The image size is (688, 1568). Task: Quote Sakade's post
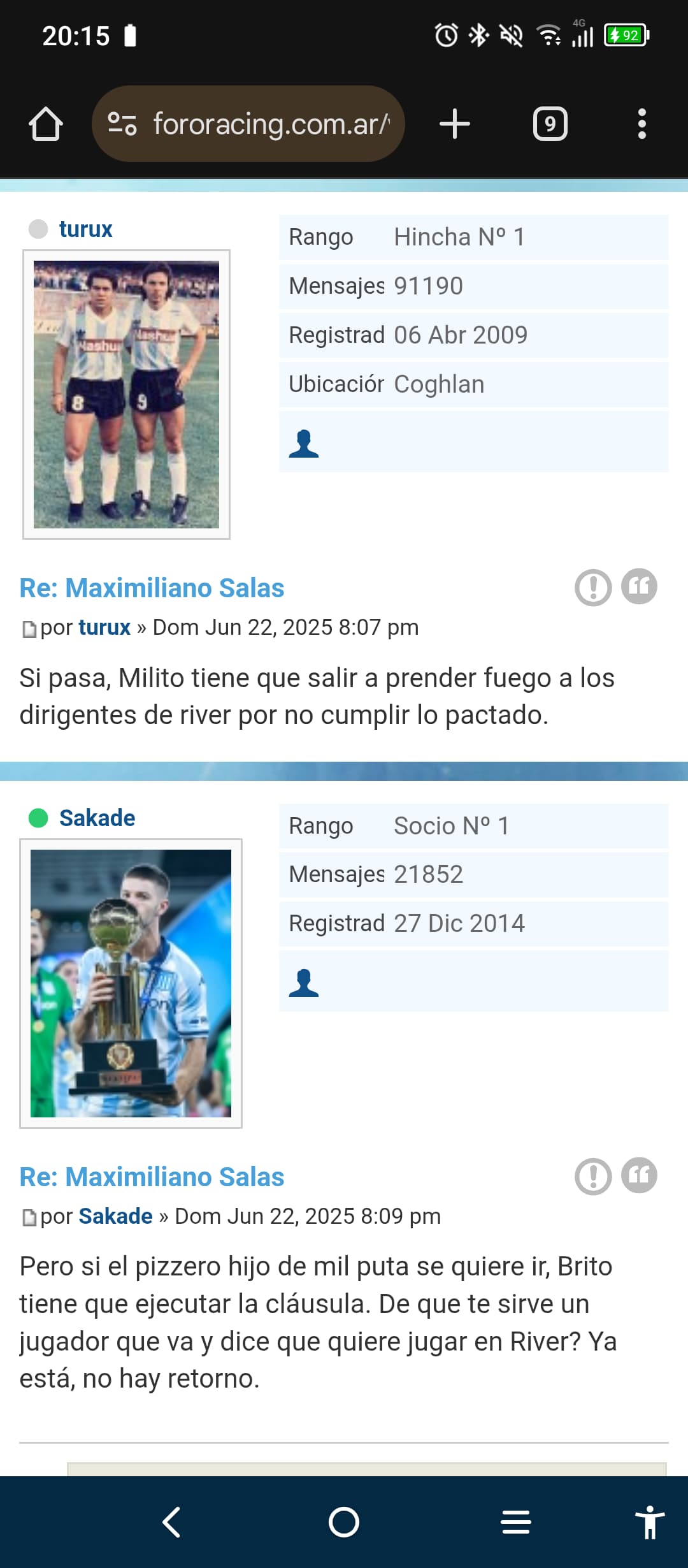pyautogui.click(x=640, y=1175)
